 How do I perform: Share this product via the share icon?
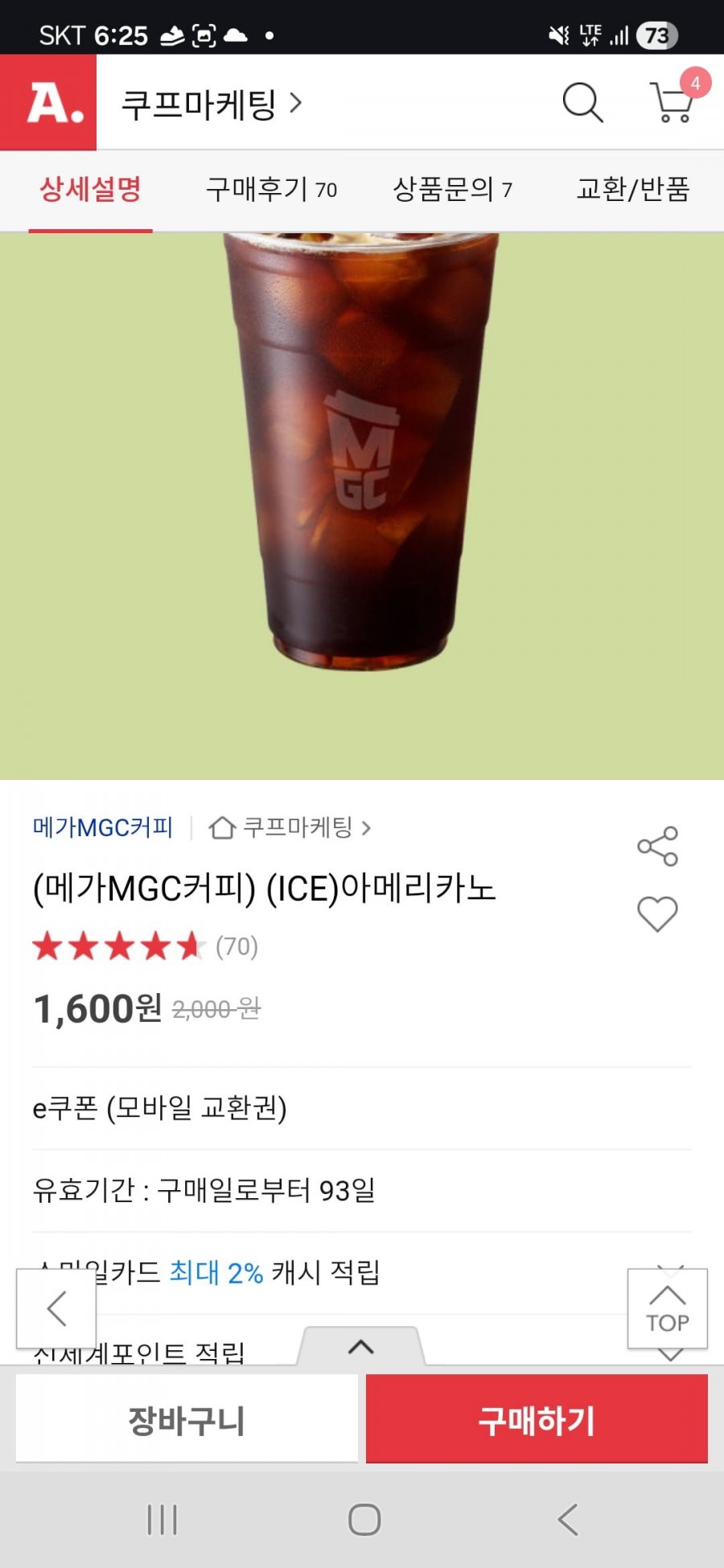(656, 846)
